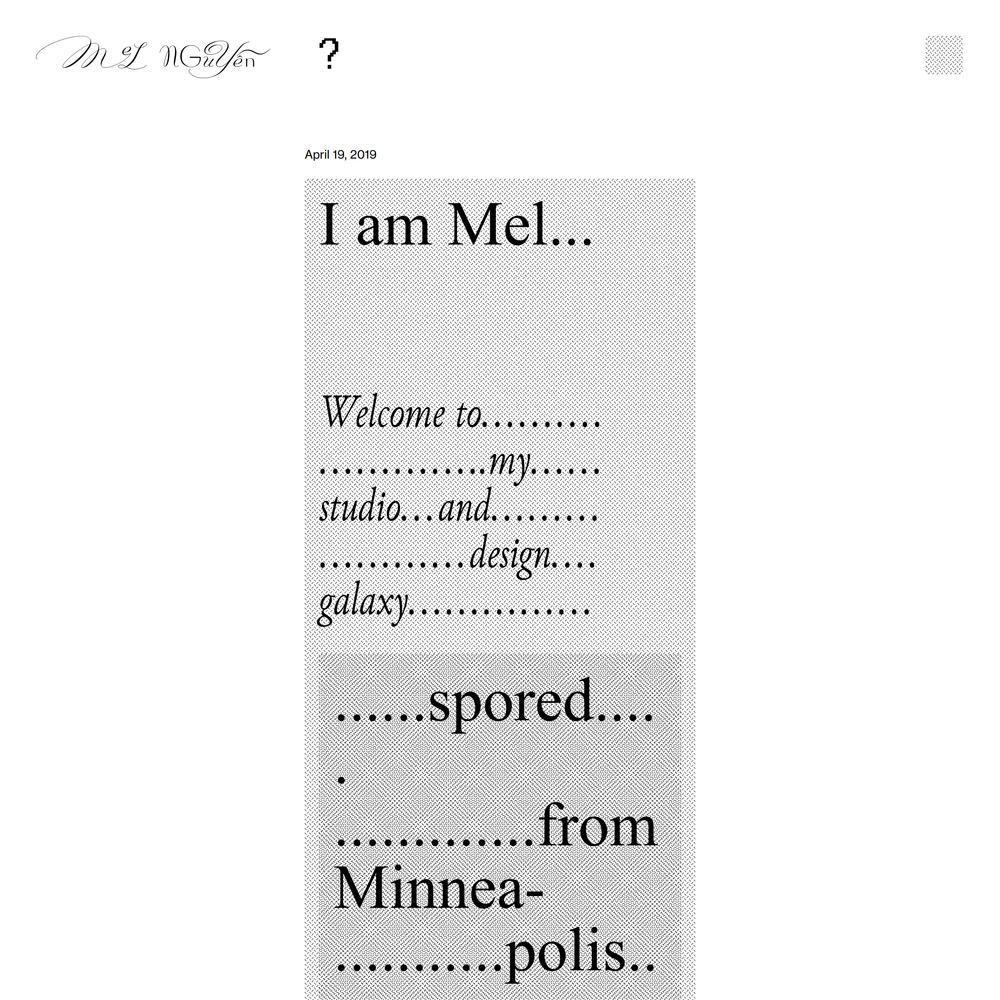Image resolution: width=1000 pixels, height=1000 pixels.
Task: Open the Mel Nguyen home logo
Action: pyautogui.click(x=152, y=56)
